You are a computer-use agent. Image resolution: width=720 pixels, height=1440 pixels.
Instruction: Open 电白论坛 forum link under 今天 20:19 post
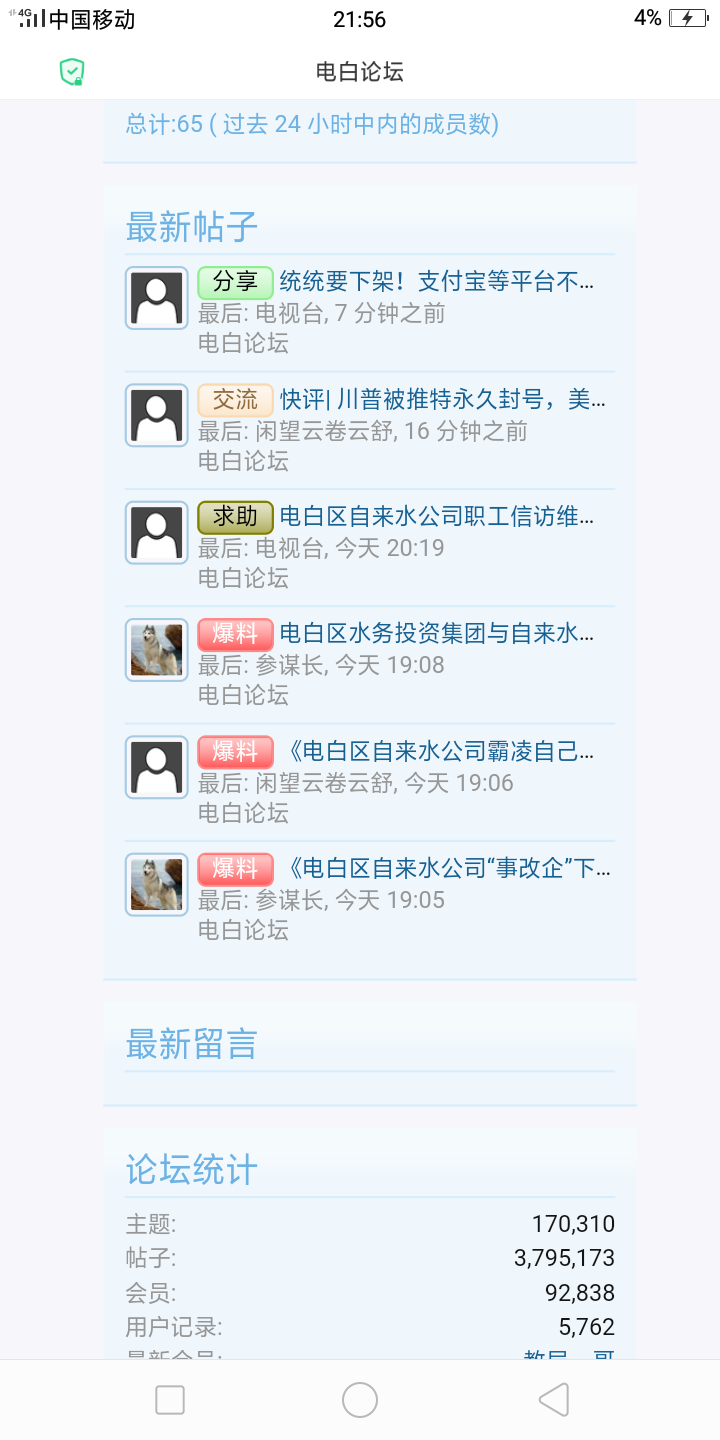pyautogui.click(x=243, y=578)
